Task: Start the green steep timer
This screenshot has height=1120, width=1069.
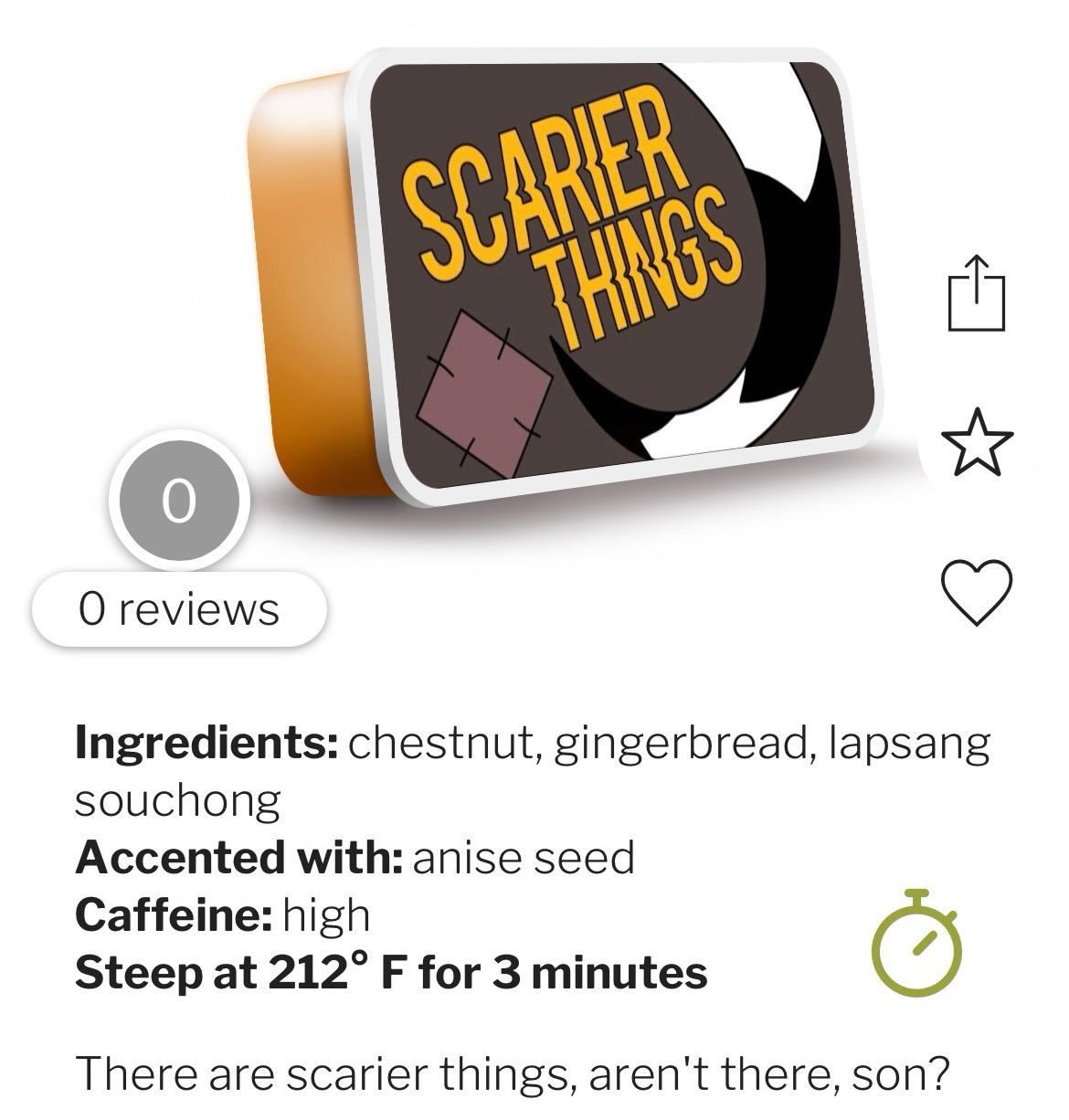Action: coord(916,943)
